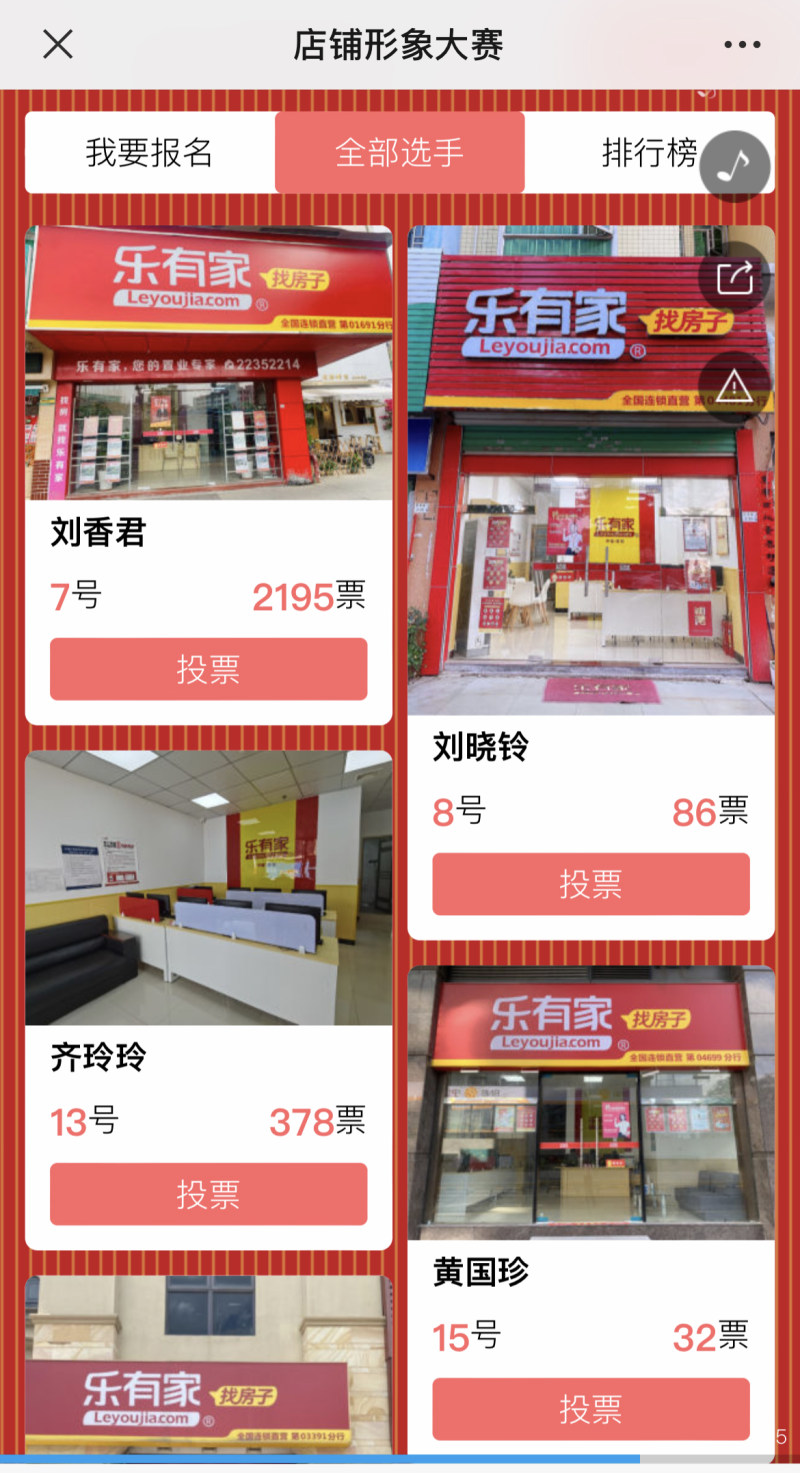Toggle the background music note icon
800x1473 pixels.
click(735, 166)
